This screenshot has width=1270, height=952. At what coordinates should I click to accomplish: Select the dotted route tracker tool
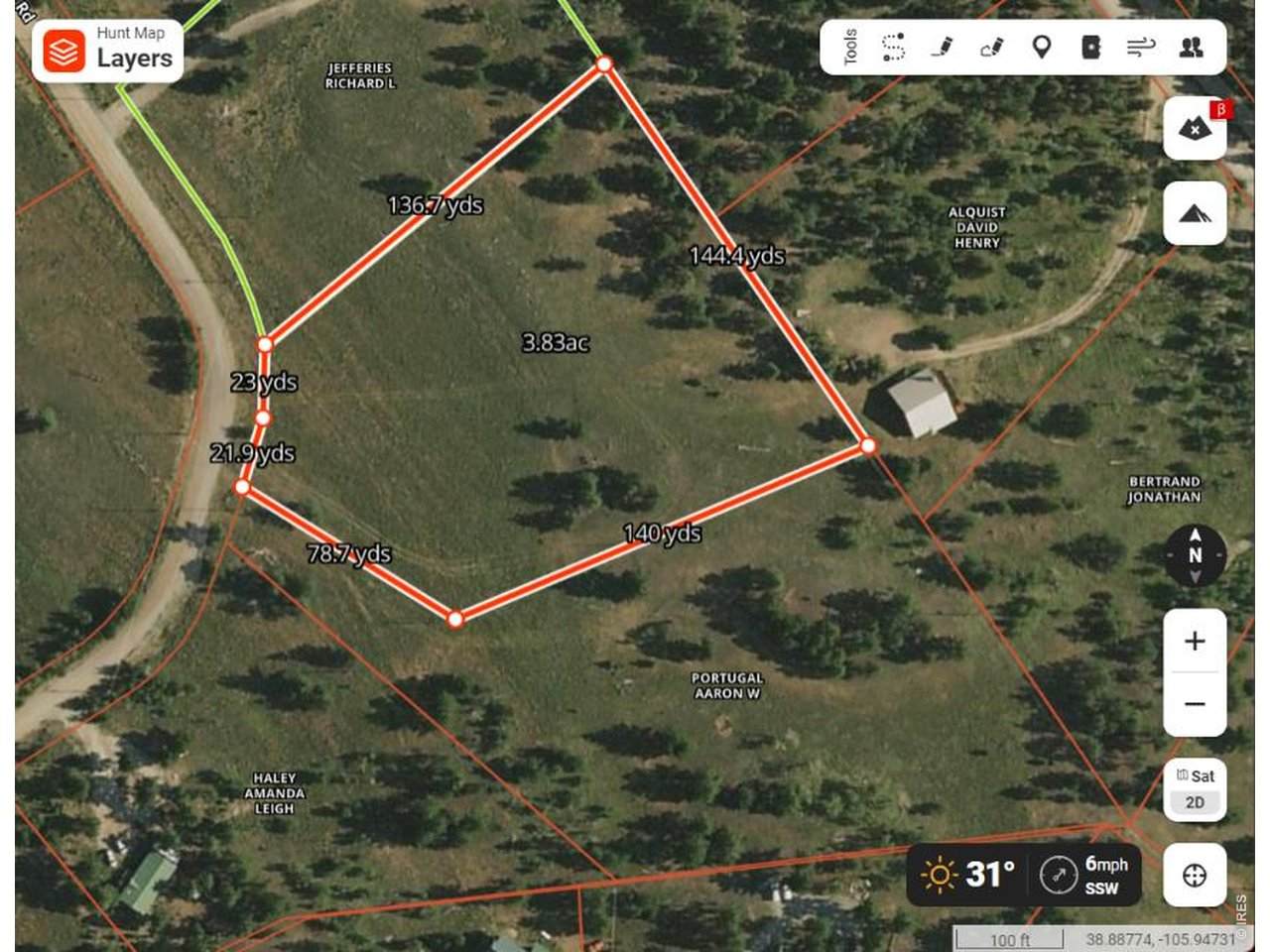(893, 47)
